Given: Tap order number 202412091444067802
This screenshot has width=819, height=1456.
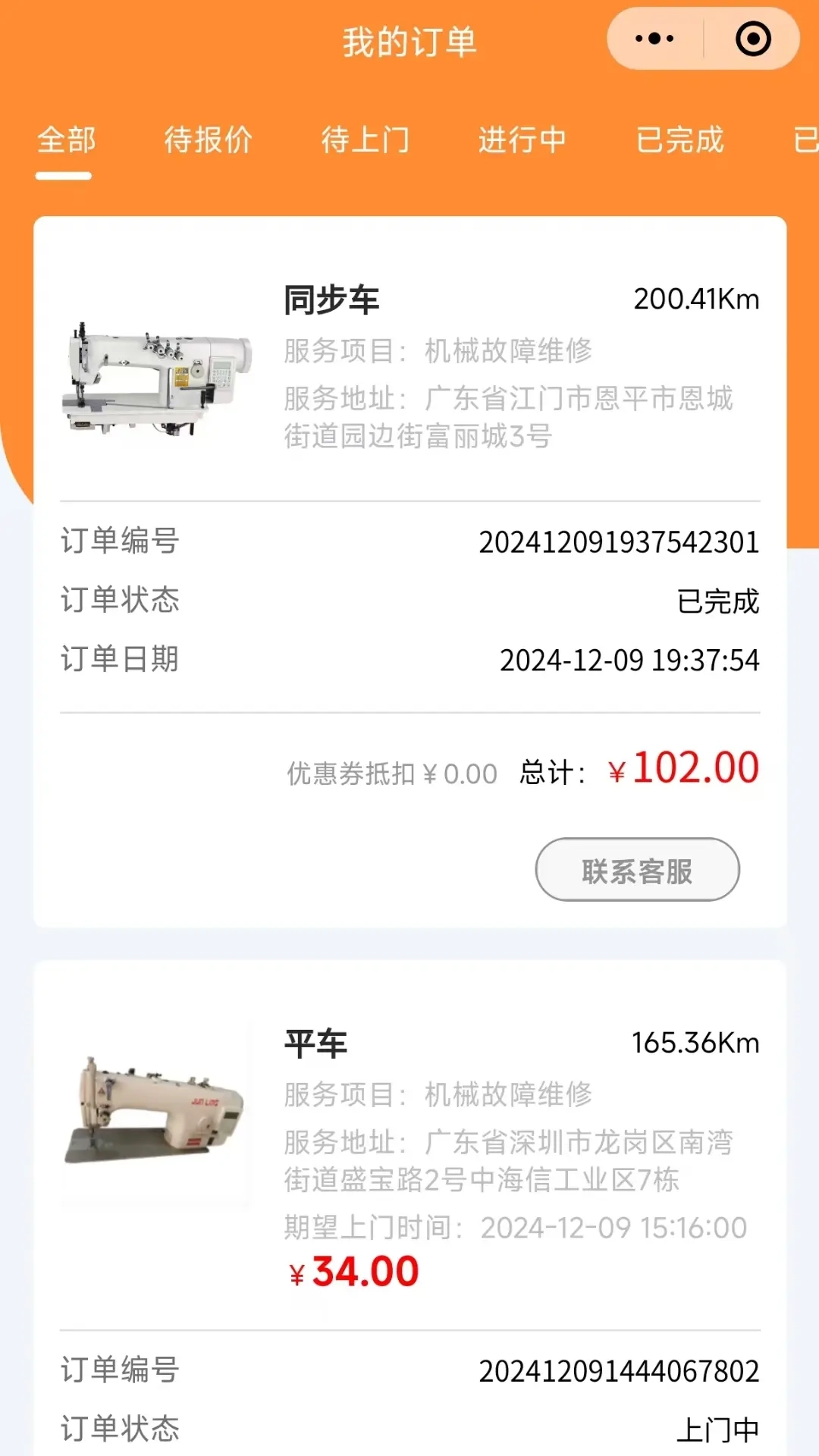Looking at the screenshot, I should coord(620,1370).
